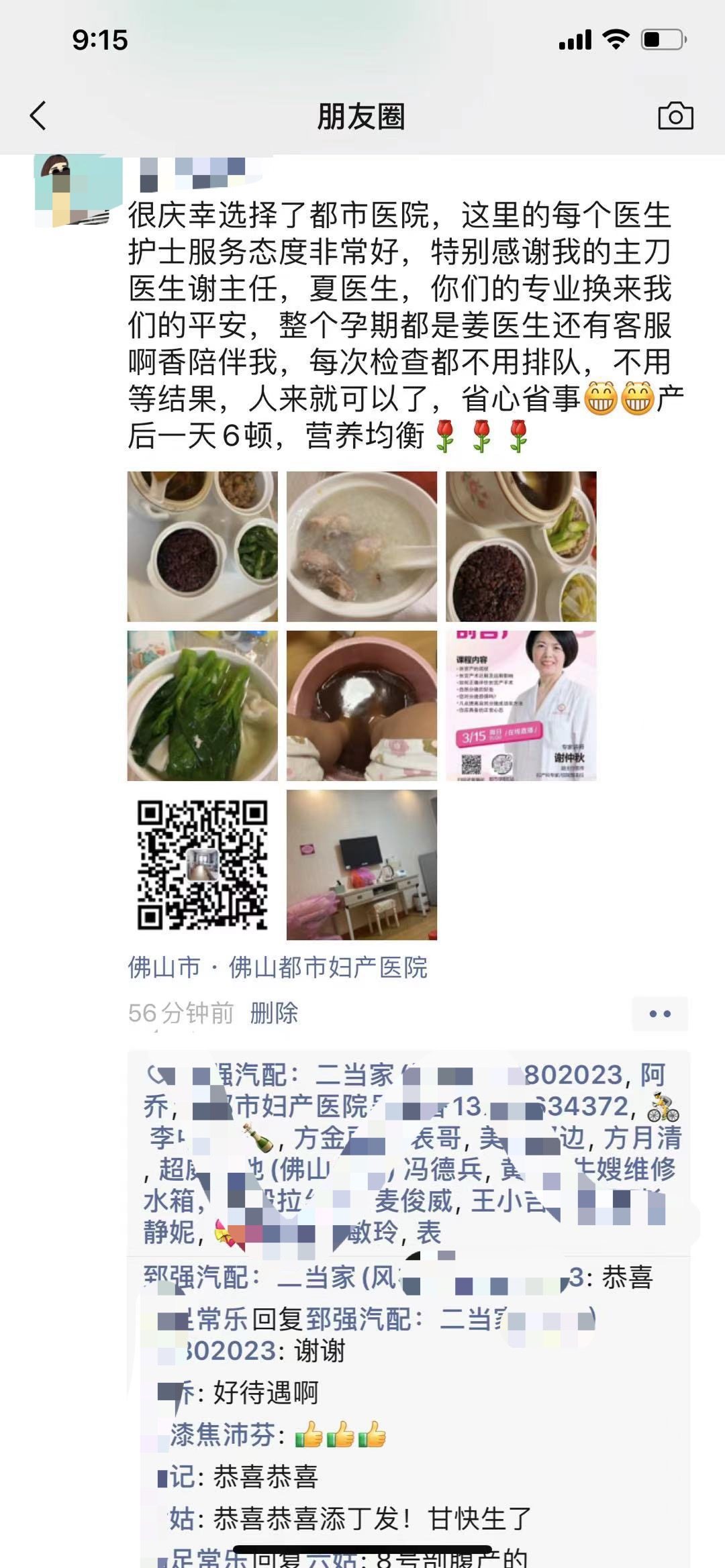725x1568 pixels.
Task: View the green vegetable dumpling photo
Action: click(202, 705)
